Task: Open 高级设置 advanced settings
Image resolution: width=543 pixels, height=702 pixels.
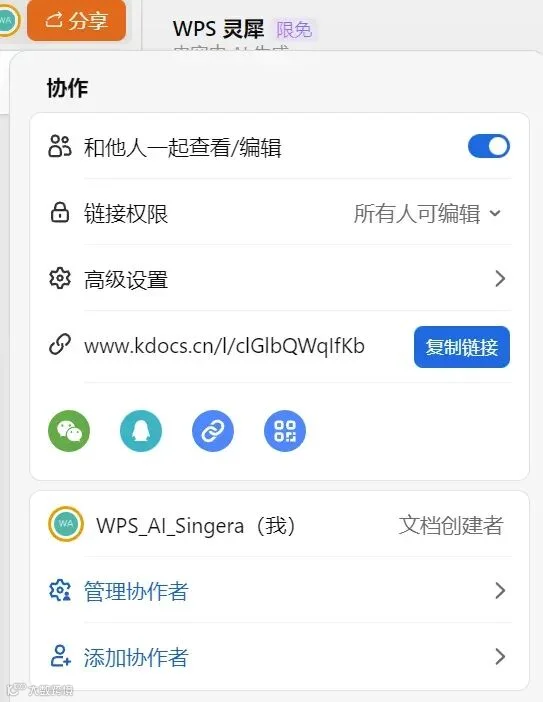Action: (x=279, y=279)
